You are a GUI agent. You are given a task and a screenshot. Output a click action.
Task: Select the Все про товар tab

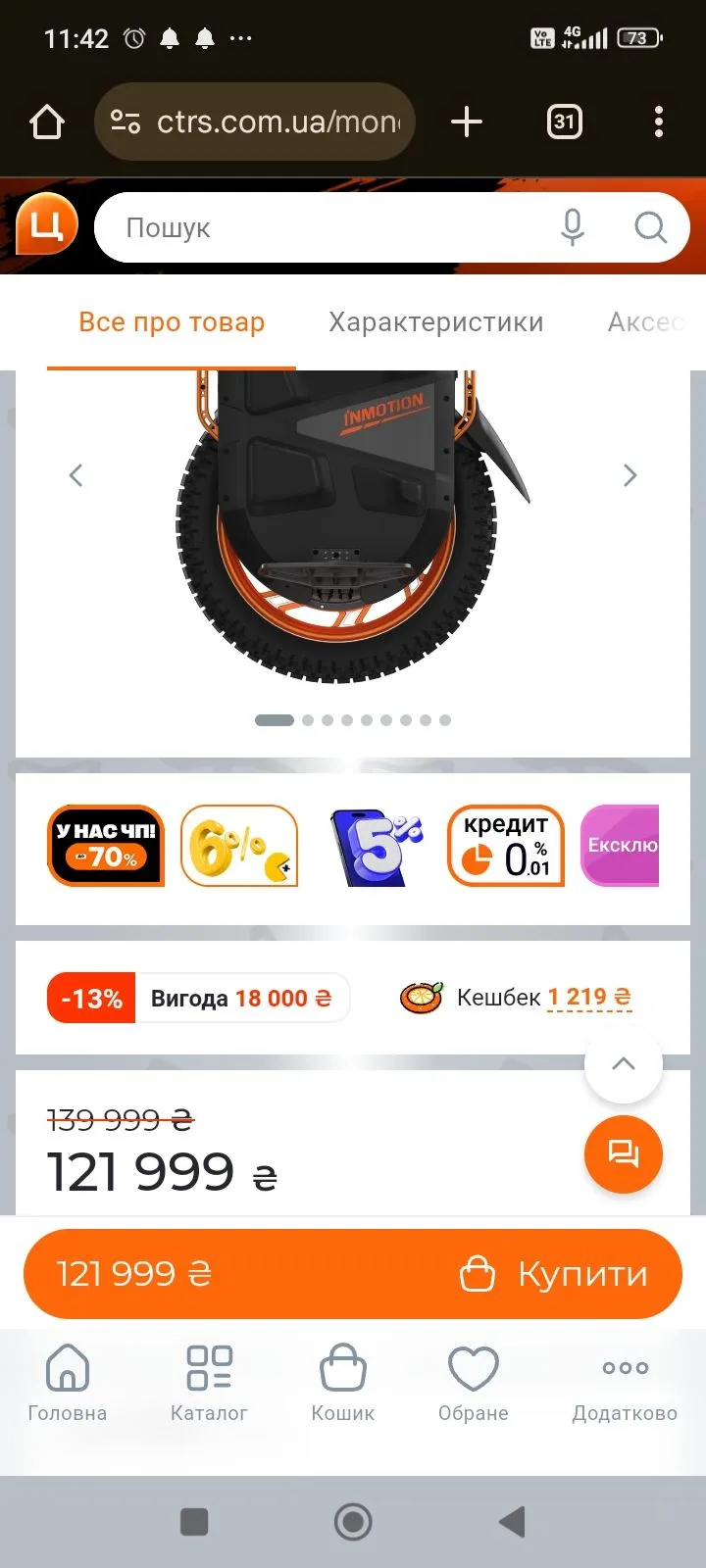click(172, 322)
